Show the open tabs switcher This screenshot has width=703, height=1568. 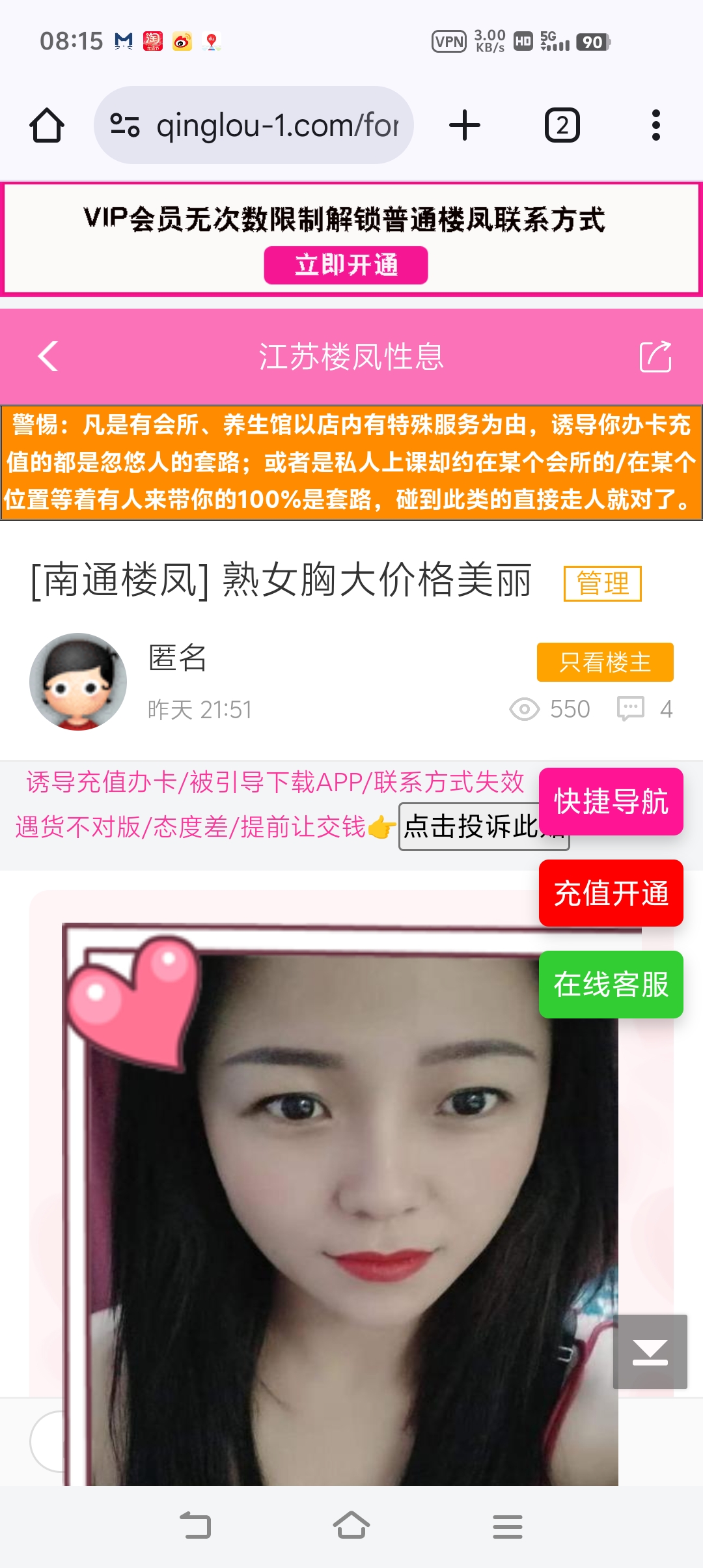click(x=562, y=125)
